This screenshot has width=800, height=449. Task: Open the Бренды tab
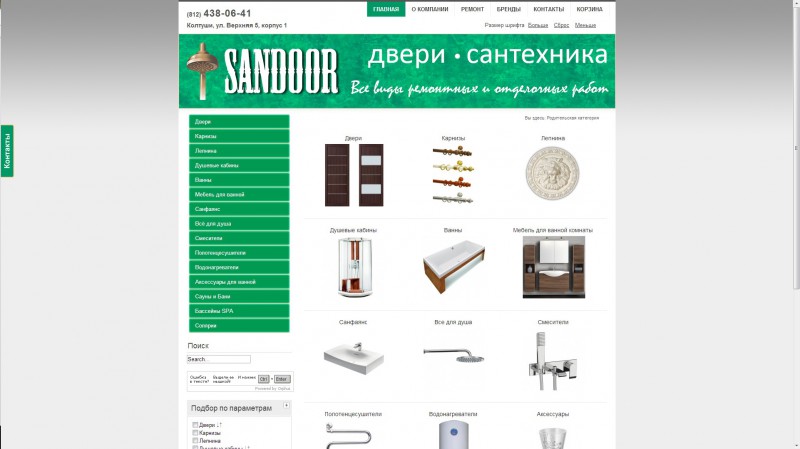pos(510,9)
